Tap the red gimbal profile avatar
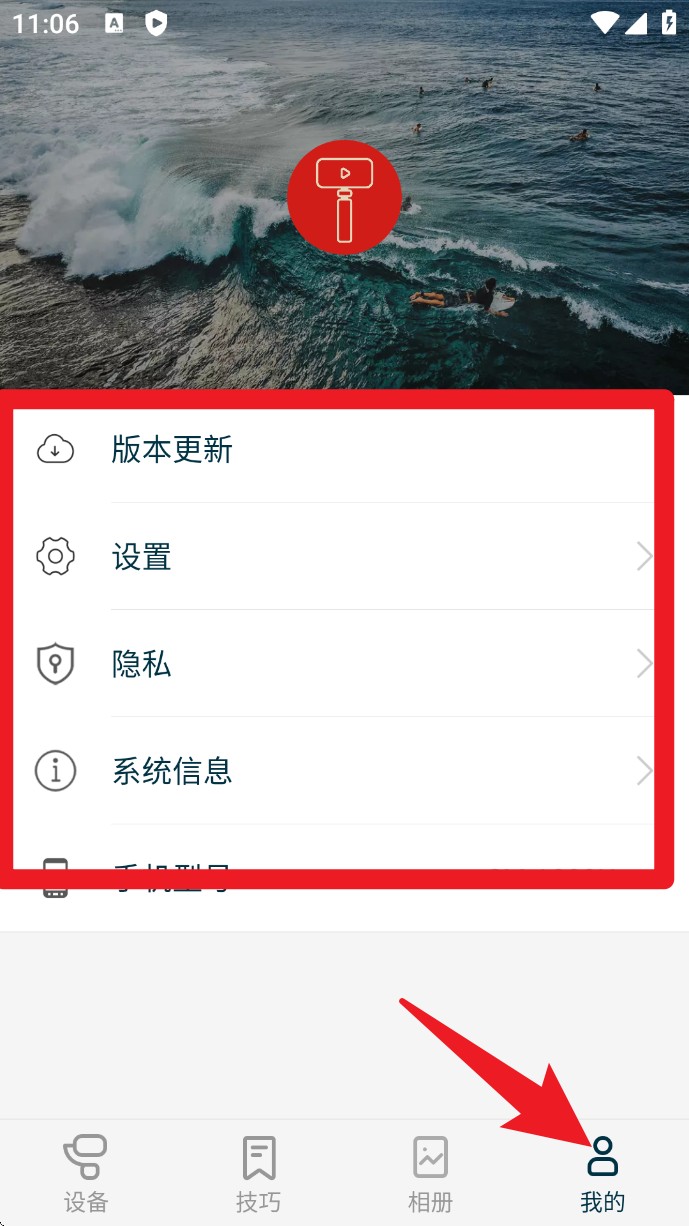Viewport: 689px width, 1226px height. click(x=344, y=197)
